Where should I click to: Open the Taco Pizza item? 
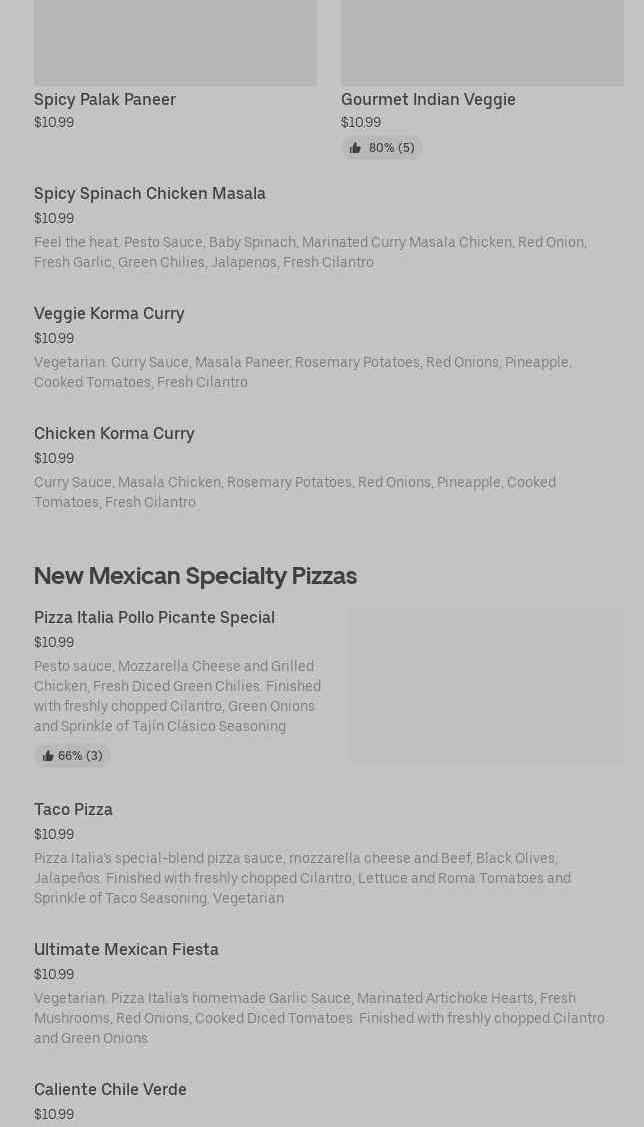73,809
